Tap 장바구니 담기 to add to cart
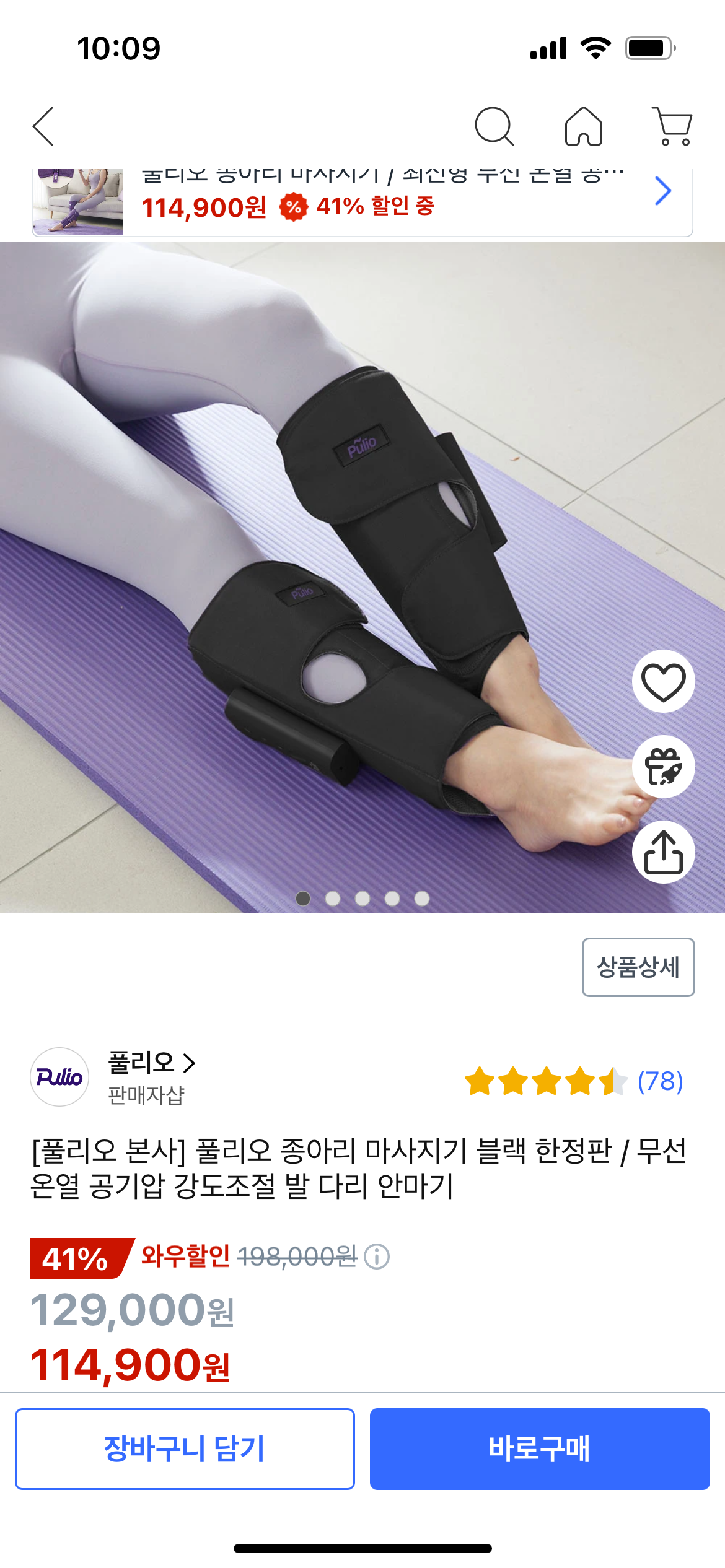Image resolution: width=725 pixels, height=1568 pixels. coord(185,1449)
